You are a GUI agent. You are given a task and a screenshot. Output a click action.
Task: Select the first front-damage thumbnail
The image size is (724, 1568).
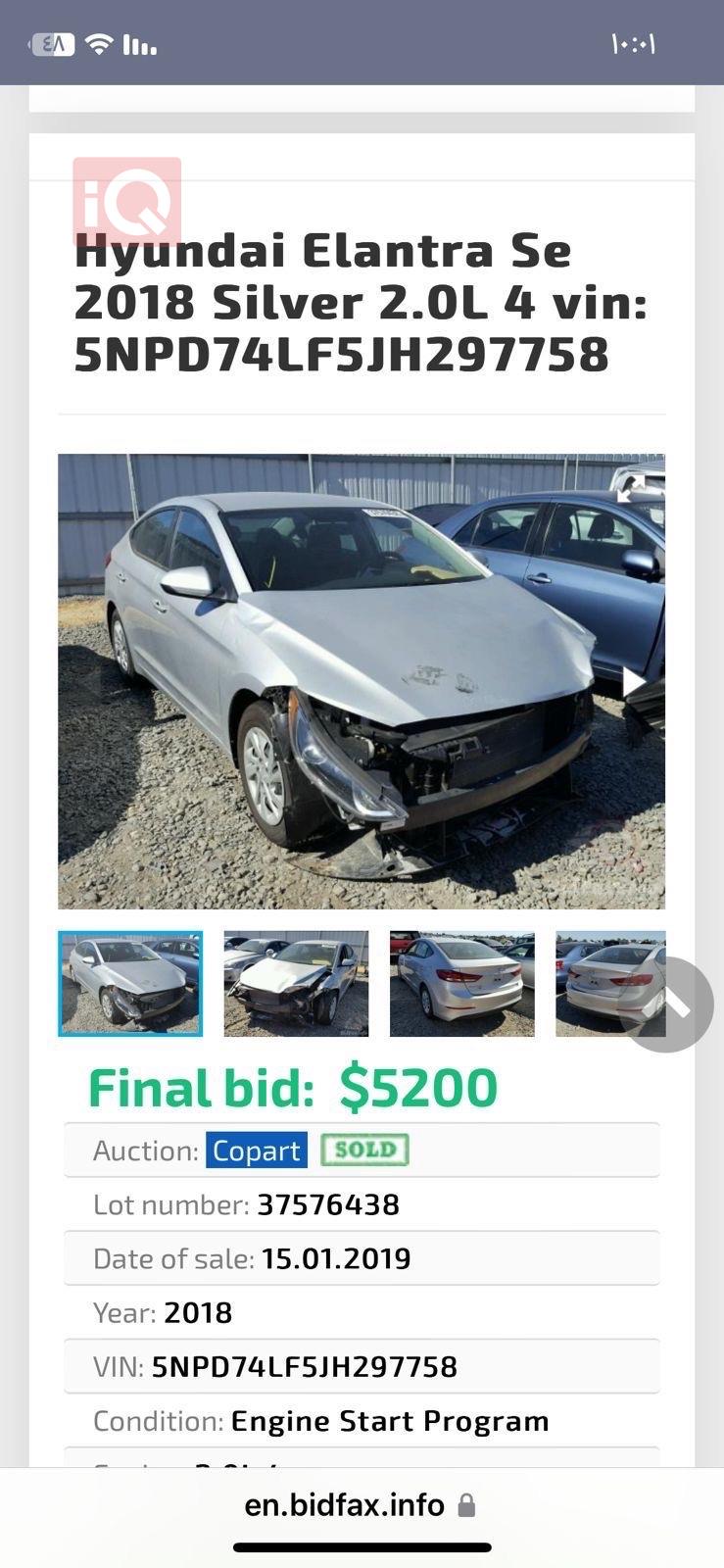130,983
